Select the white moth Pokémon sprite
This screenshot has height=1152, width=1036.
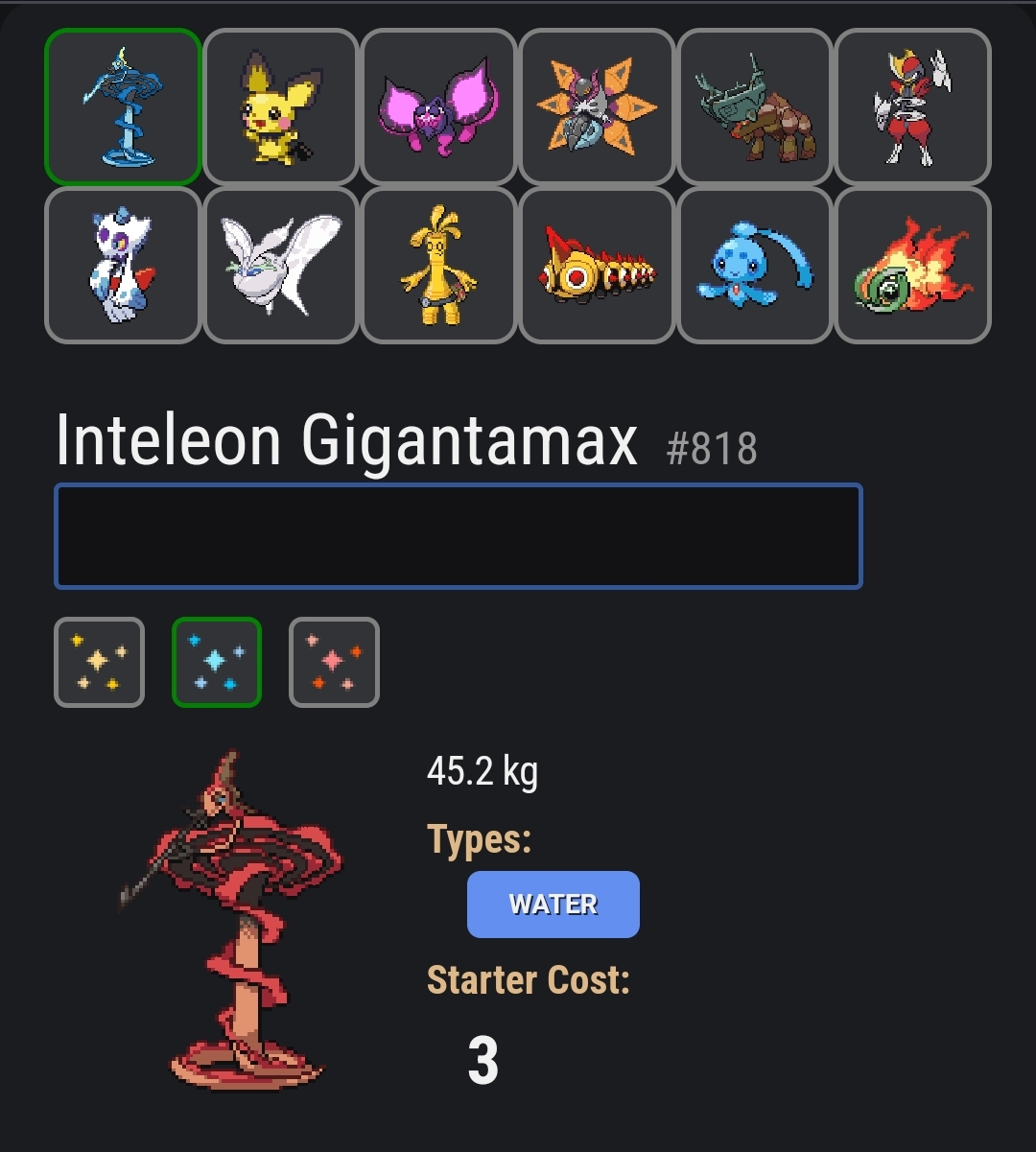(280, 265)
